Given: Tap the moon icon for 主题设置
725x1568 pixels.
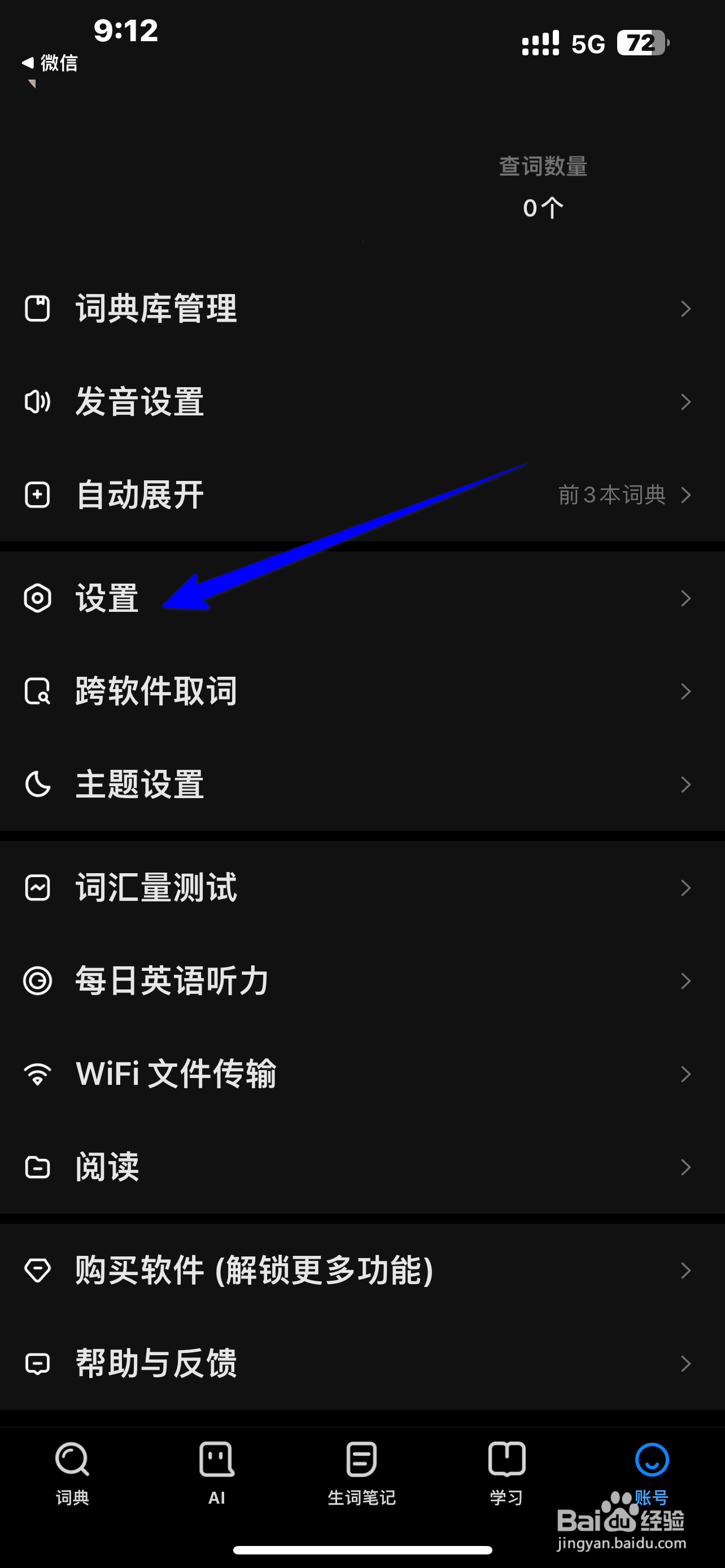Looking at the screenshot, I should [37, 785].
